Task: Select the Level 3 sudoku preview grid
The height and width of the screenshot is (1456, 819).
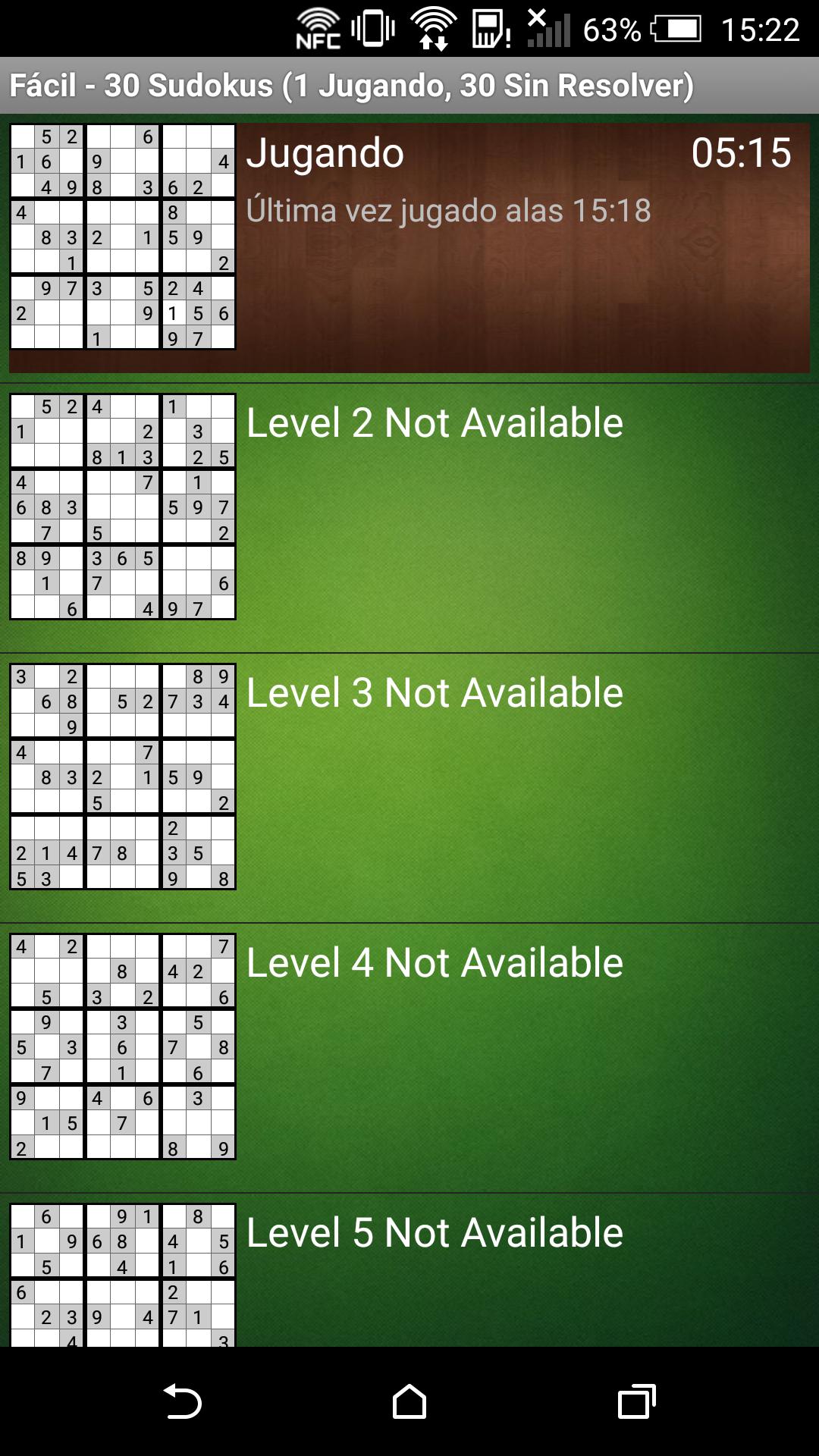Action: click(x=121, y=773)
